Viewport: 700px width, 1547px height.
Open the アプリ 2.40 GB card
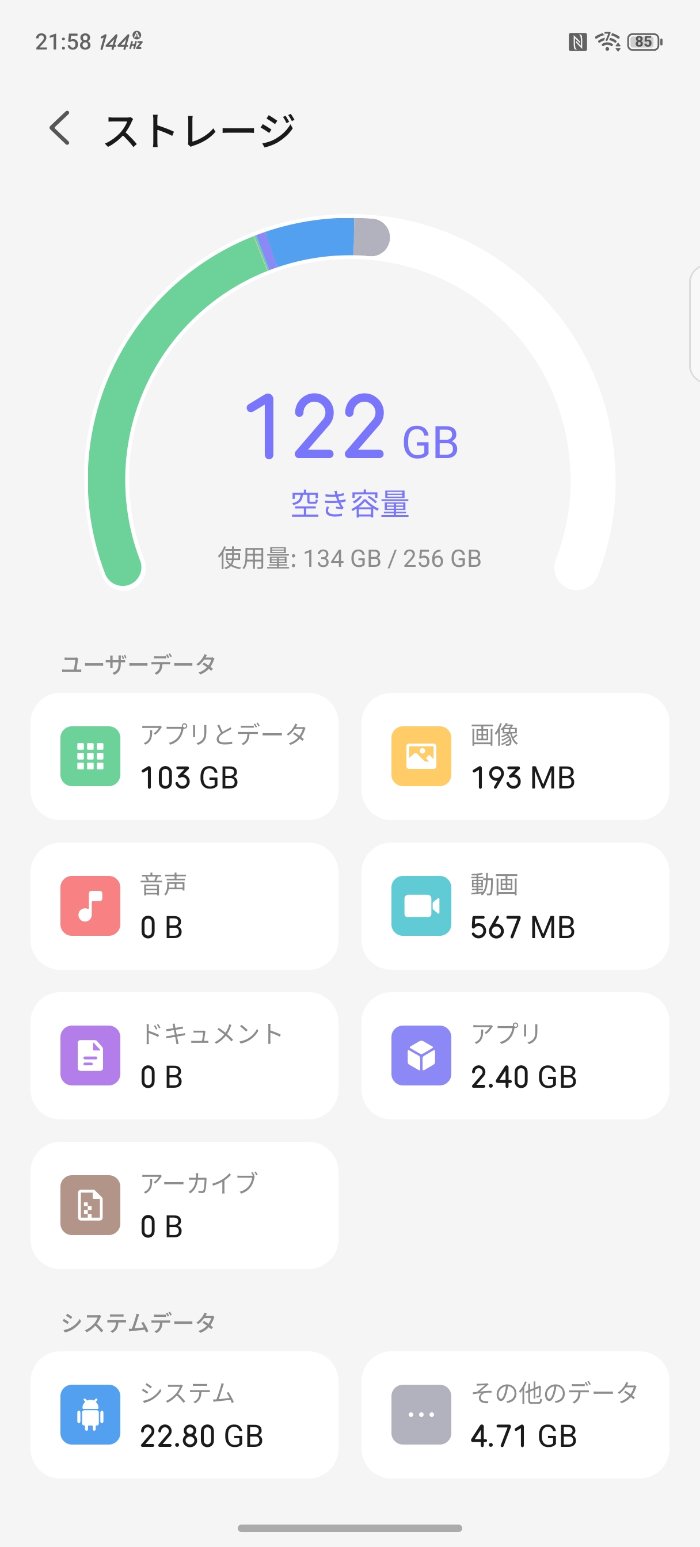[514, 1055]
